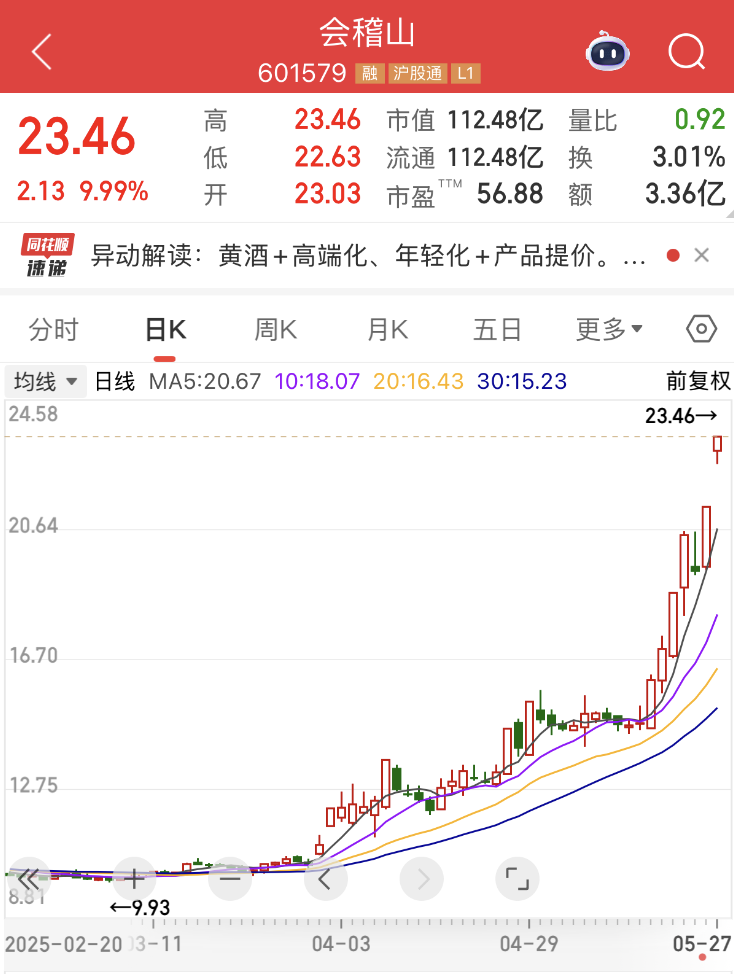Switch to 月K chart tab
Image resolution: width=734 pixels, height=974 pixels.
click(387, 330)
